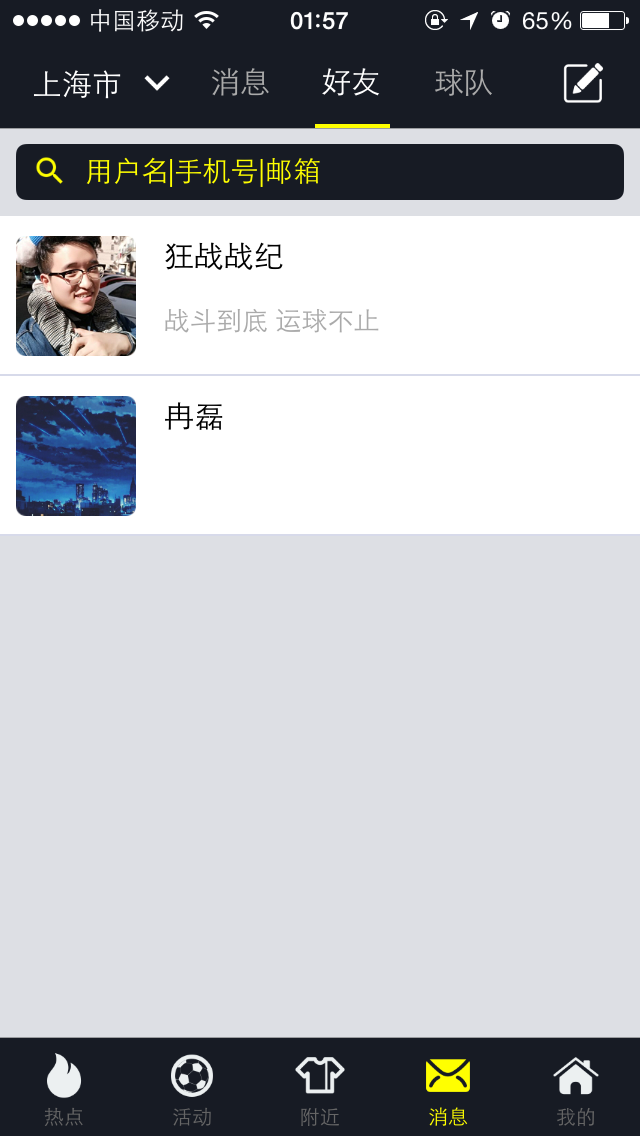Image resolution: width=640 pixels, height=1136 pixels.
Task: Open the compose/edit icon in the top bar
Action: [x=583, y=83]
